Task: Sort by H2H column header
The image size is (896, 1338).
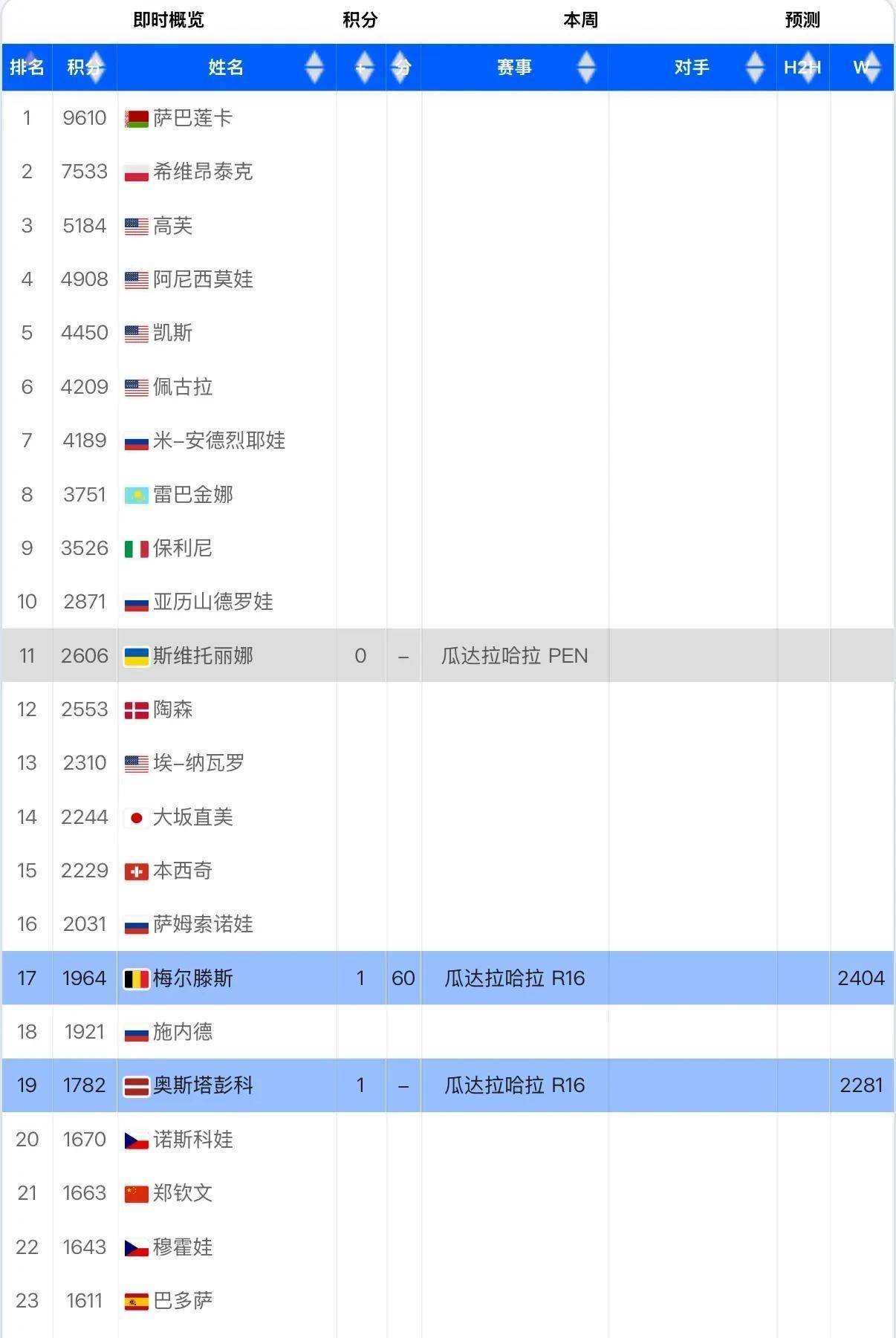Action: point(802,68)
